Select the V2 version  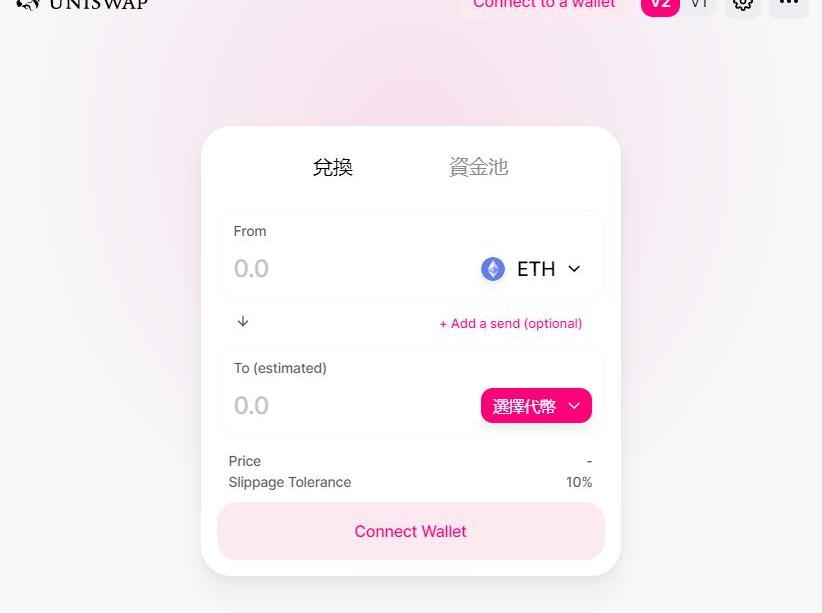[660, 5]
